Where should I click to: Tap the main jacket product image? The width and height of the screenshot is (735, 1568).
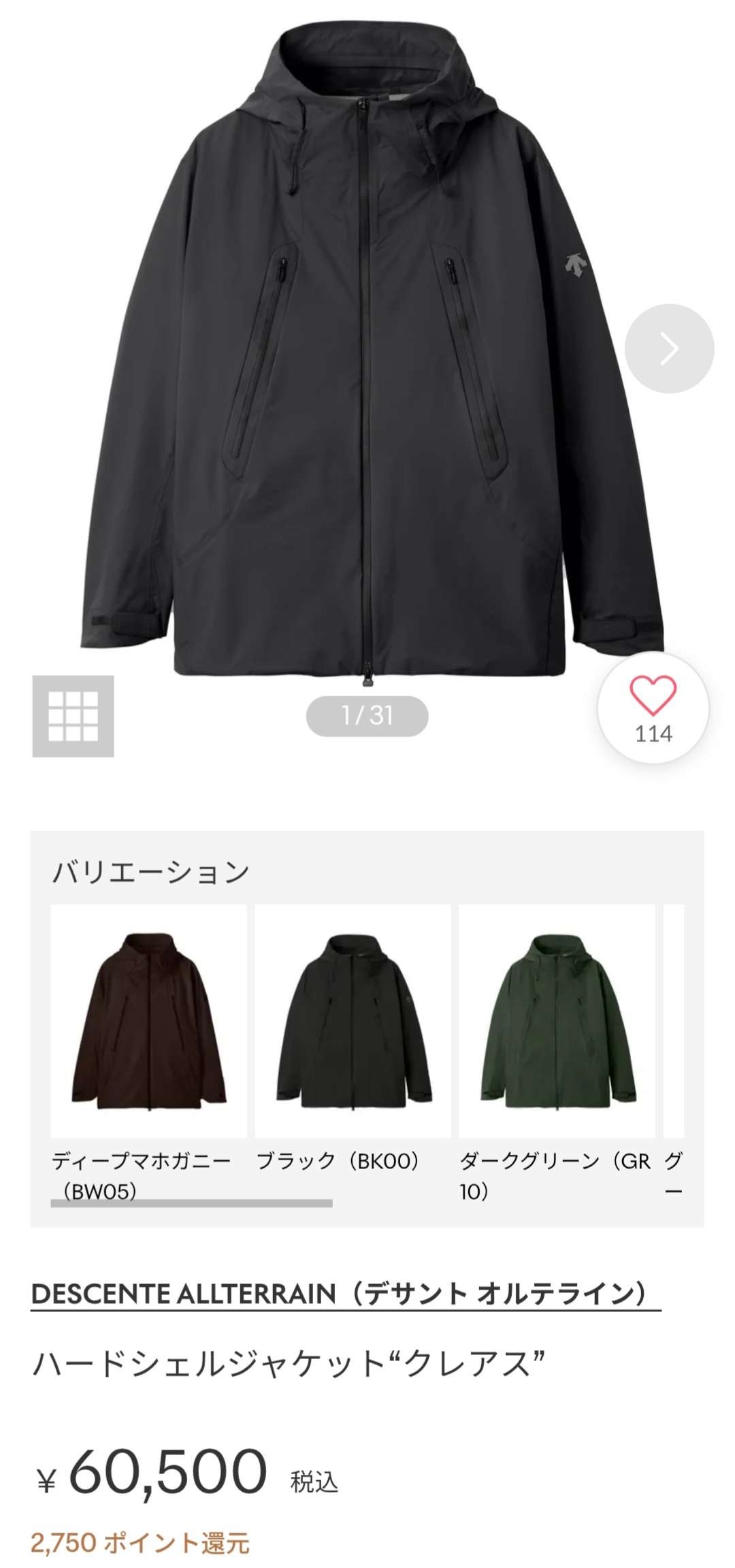coord(367,340)
